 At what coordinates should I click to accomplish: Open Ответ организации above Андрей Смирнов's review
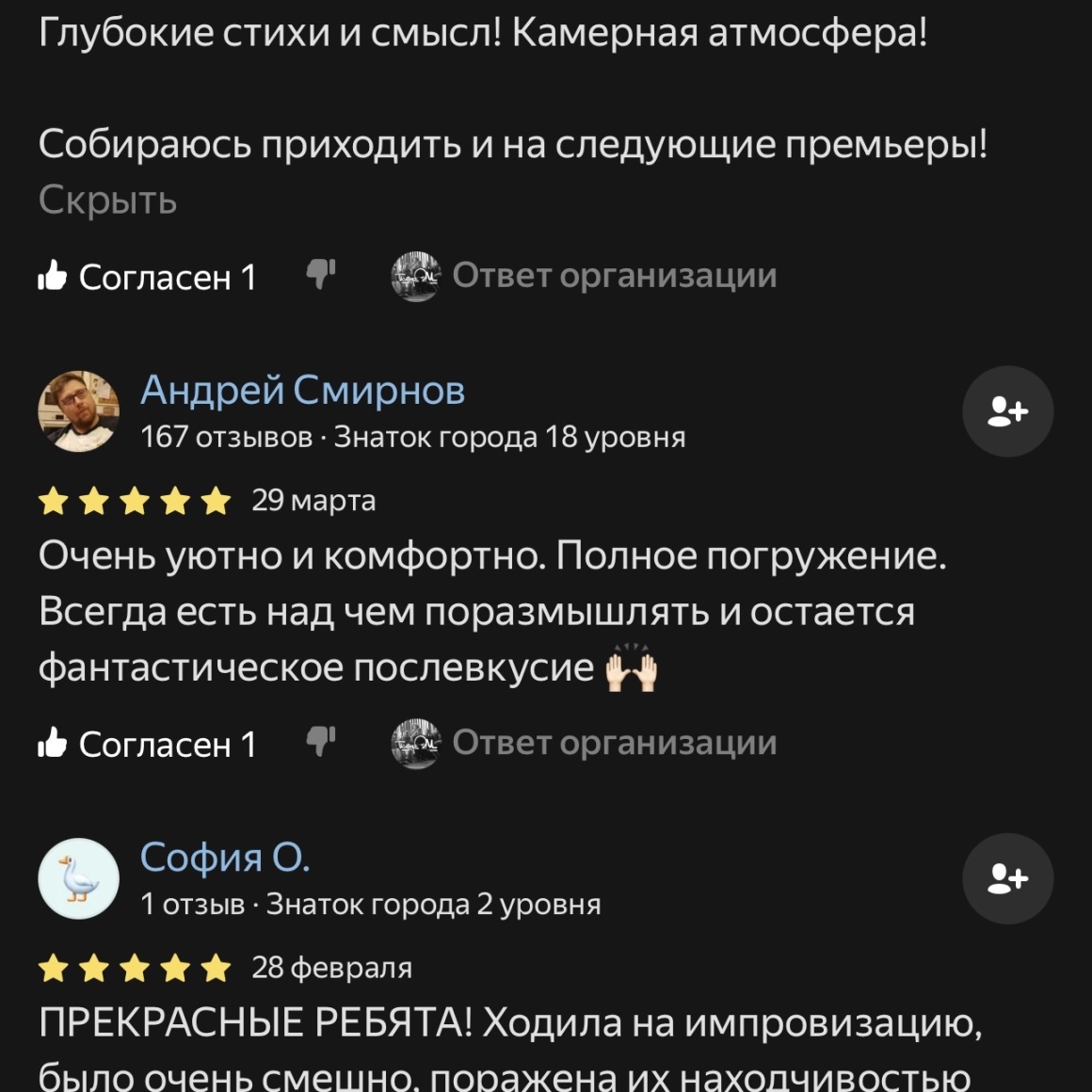(585, 276)
